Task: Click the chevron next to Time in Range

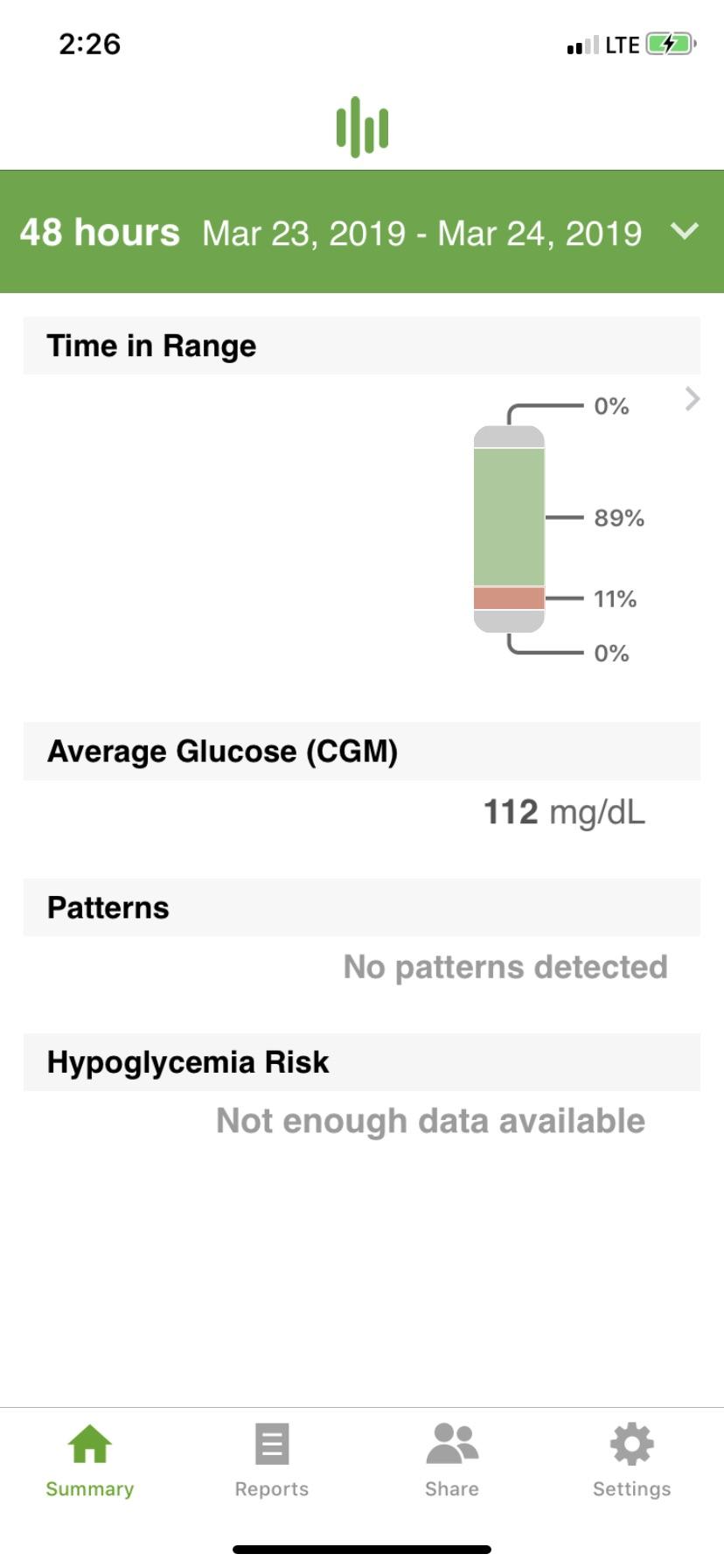Action: tap(692, 399)
